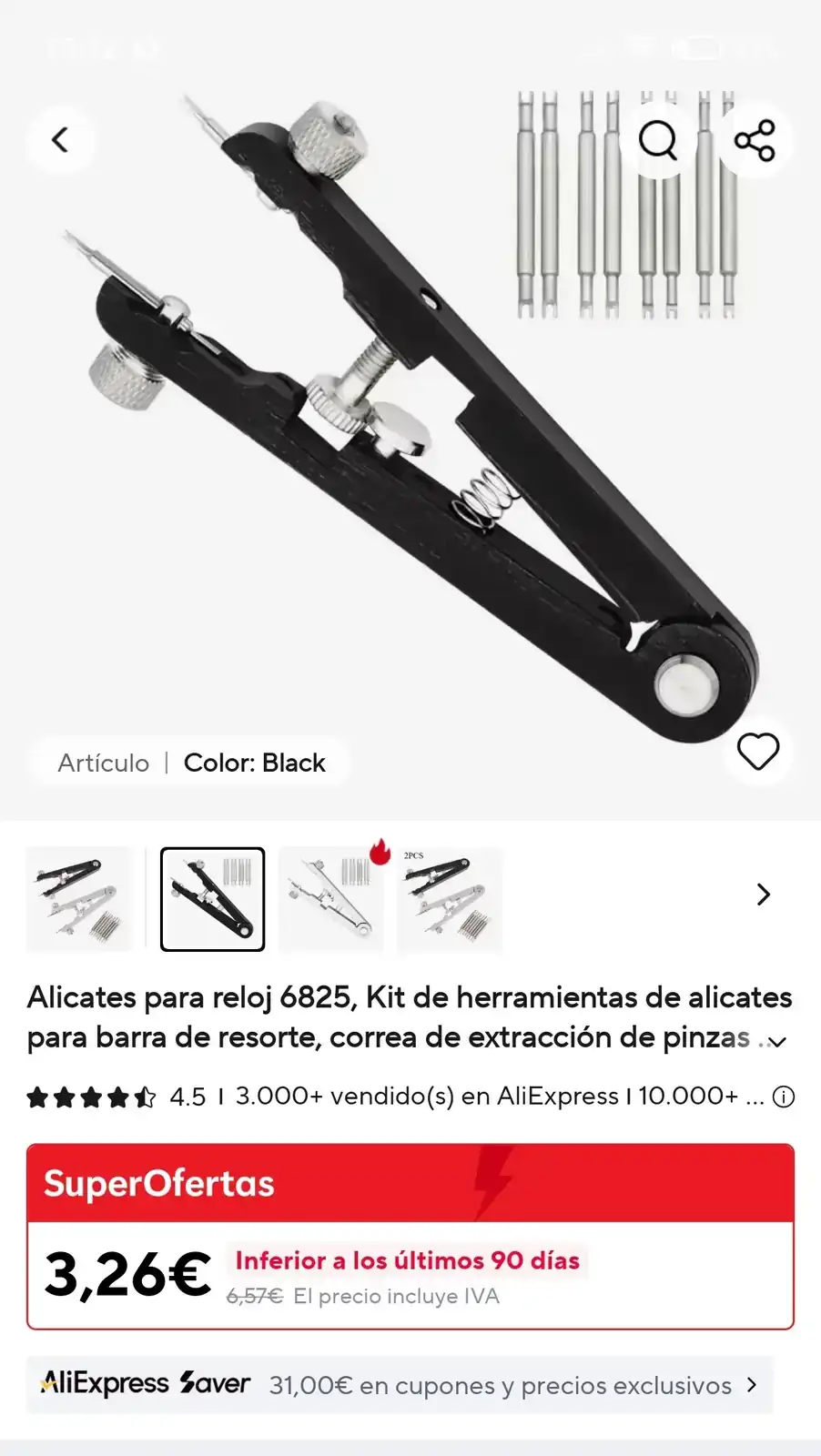Select the 2PCS variant thumbnail
Image resolution: width=821 pixels, height=1456 pixels.
click(450, 899)
